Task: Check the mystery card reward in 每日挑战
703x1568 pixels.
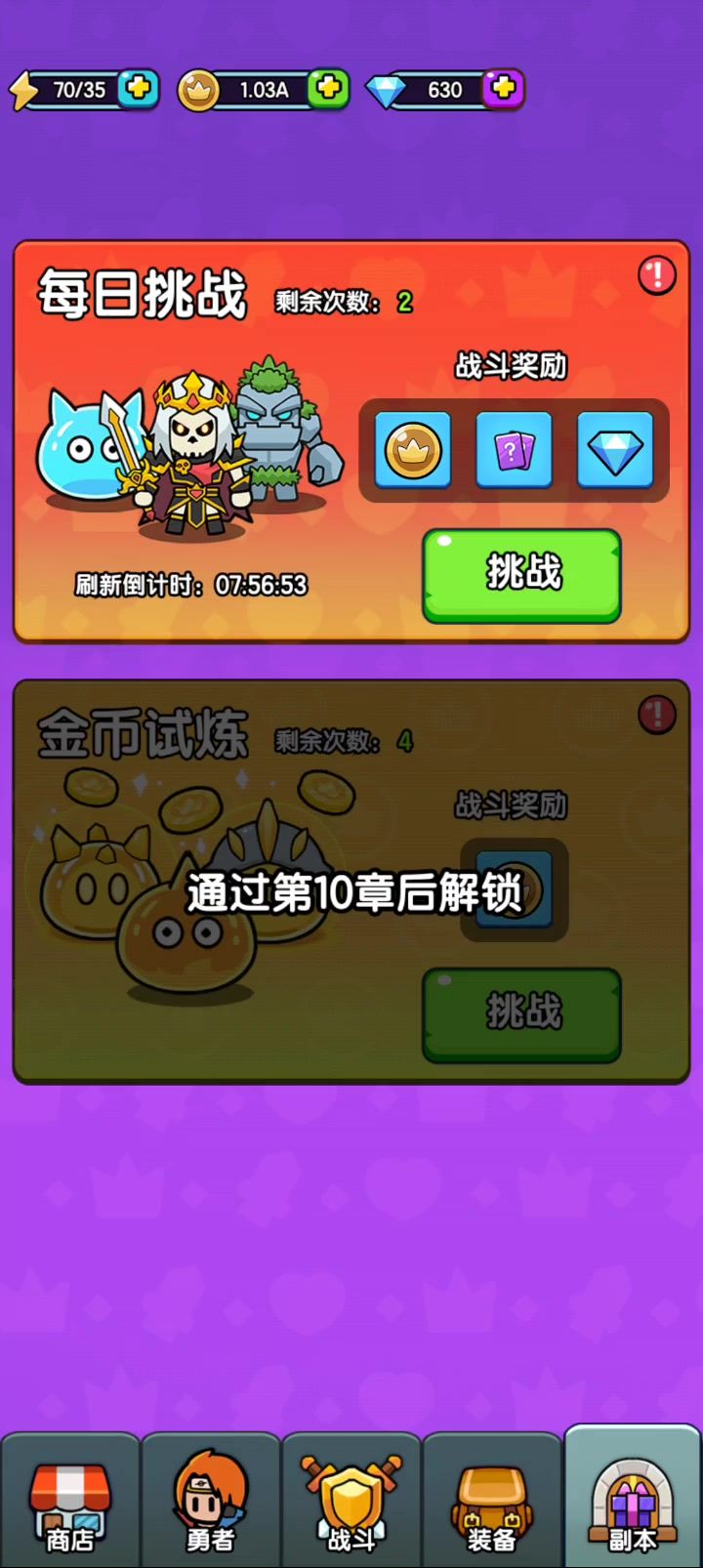Action: [514, 450]
